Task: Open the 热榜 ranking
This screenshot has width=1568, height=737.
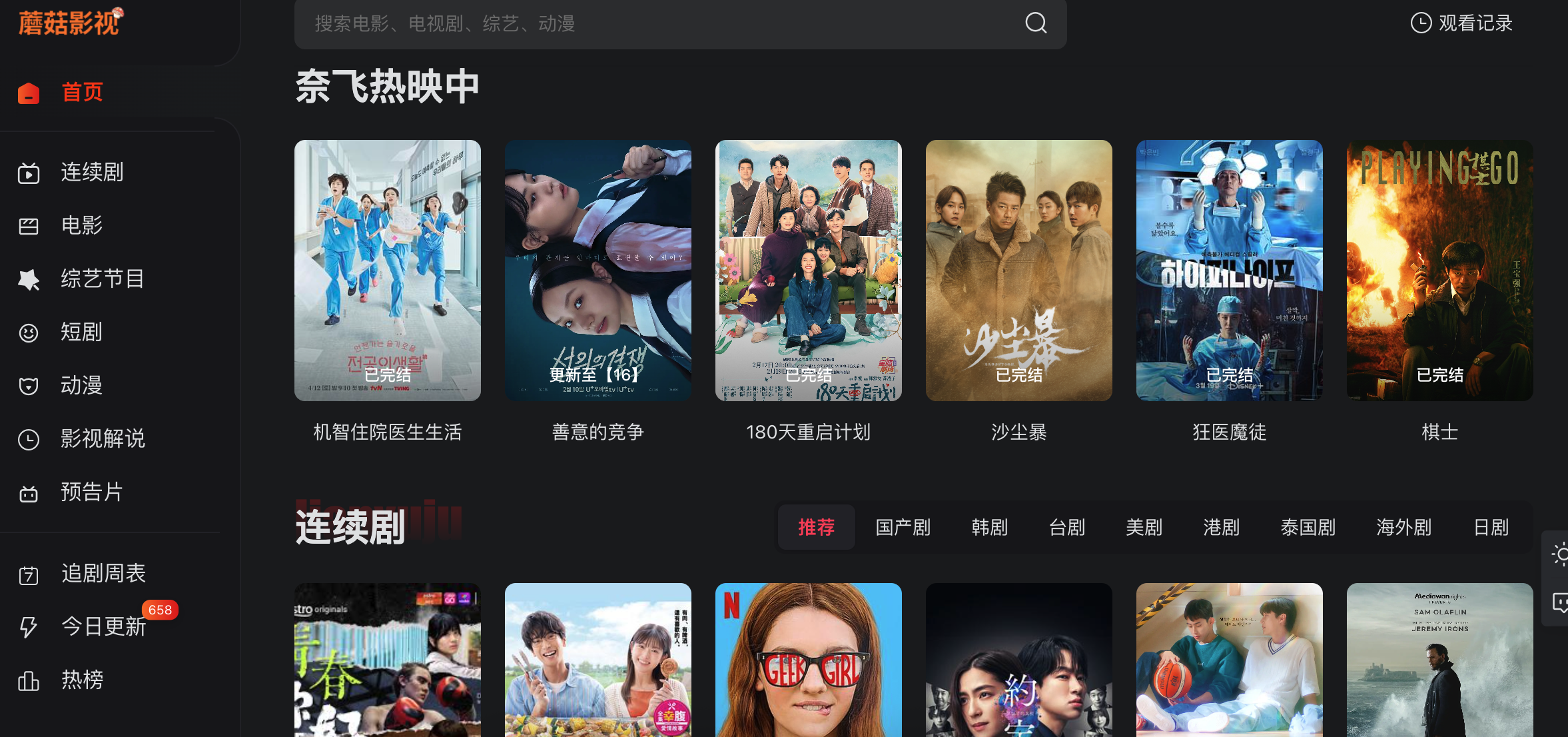Action: coord(81,680)
